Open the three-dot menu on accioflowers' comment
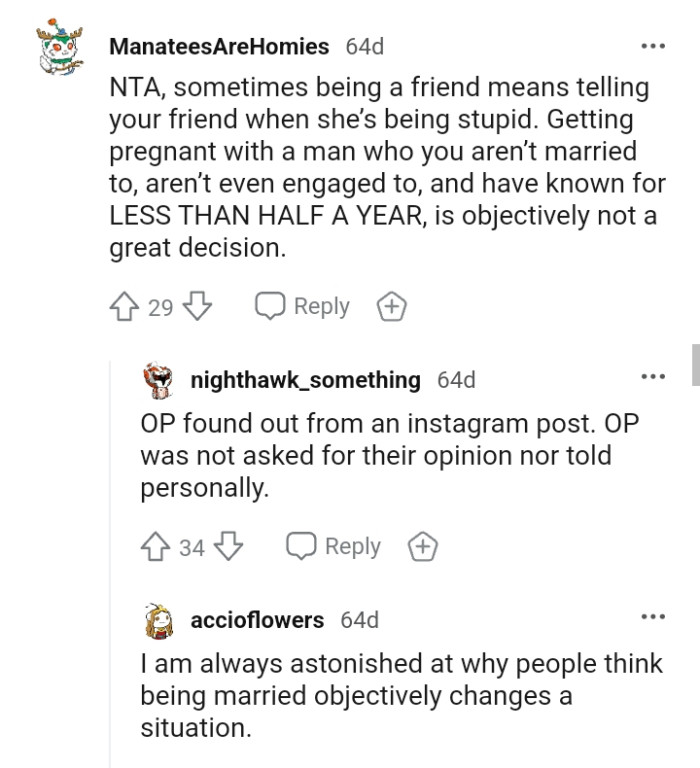This screenshot has height=768, width=700. (653, 617)
